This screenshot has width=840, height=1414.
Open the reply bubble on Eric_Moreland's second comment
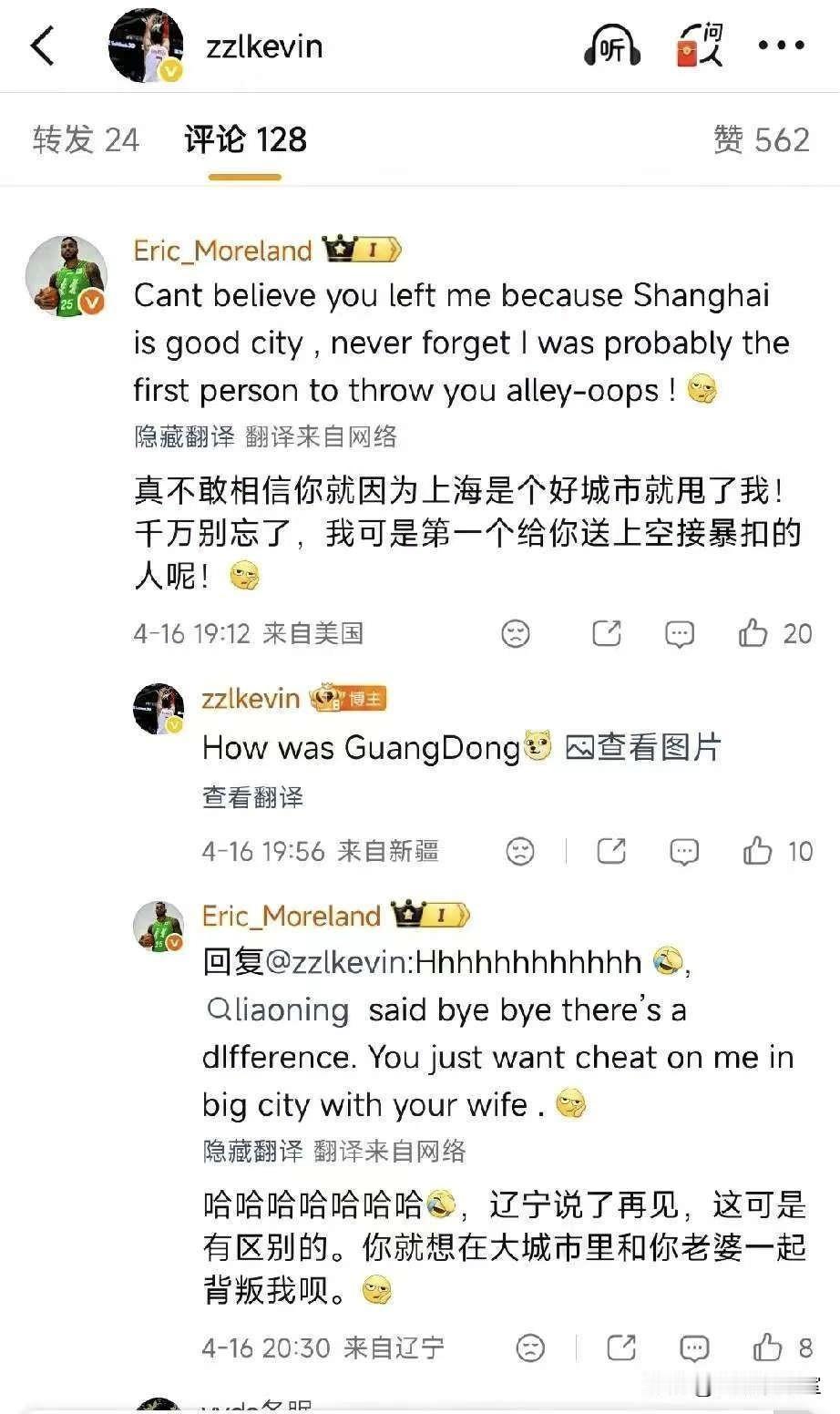[693, 1347]
